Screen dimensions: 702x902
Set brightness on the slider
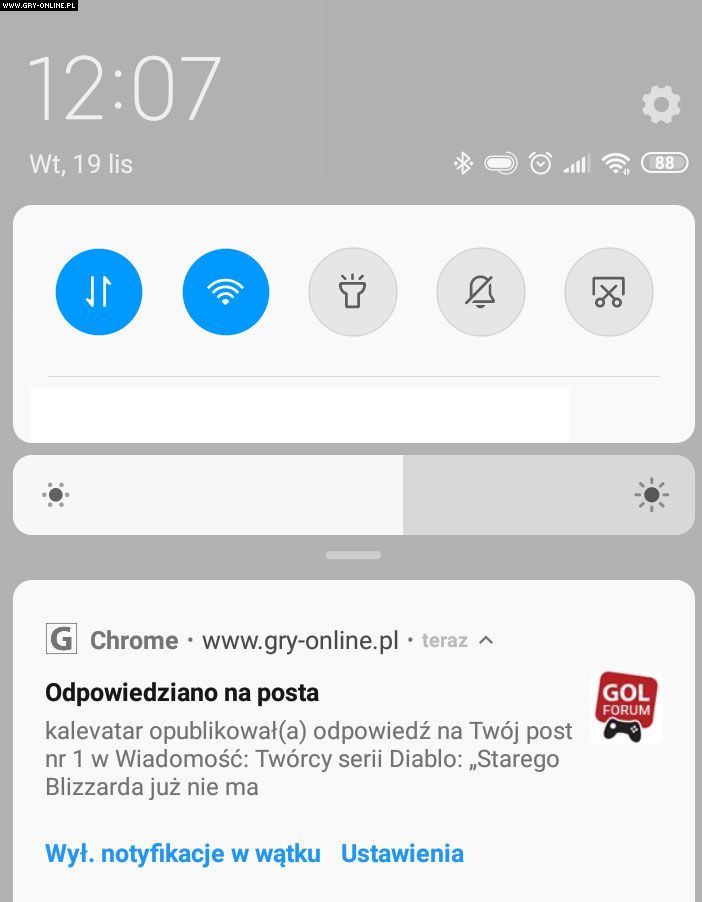pos(403,495)
